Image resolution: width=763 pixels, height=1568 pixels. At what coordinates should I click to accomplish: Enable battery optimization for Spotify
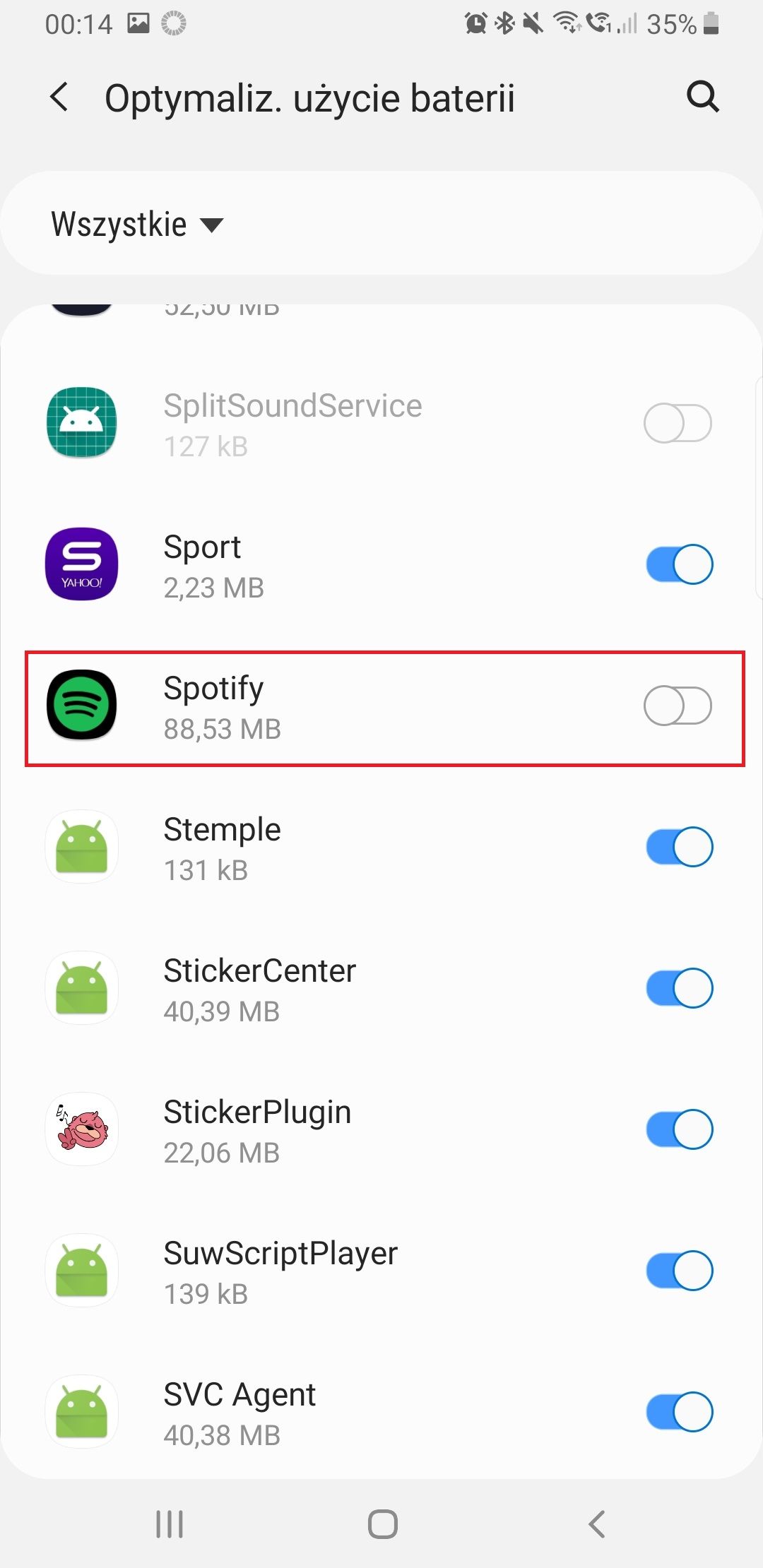(677, 706)
